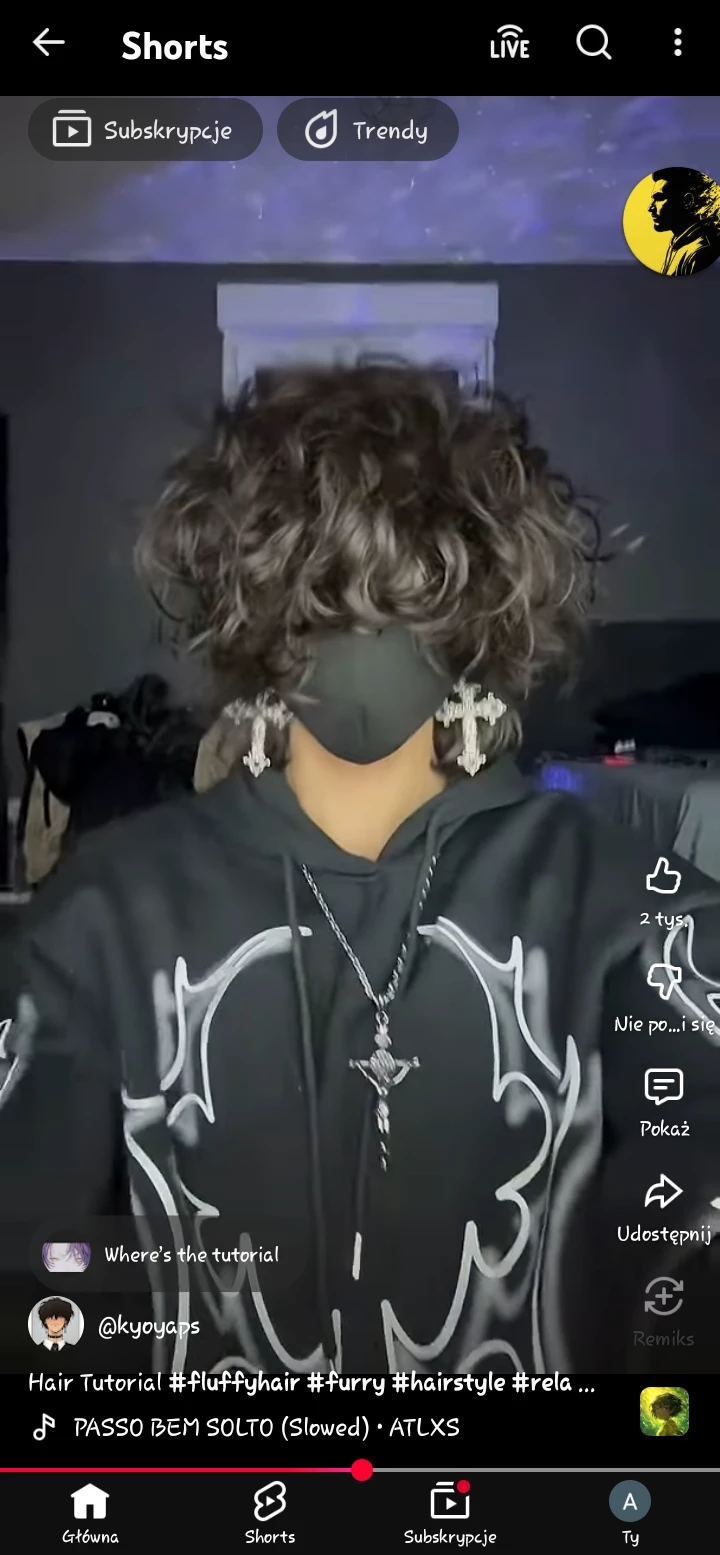Screen dimensions: 720x1555
Task: Tap the sound cover thumbnail
Action: pyautogui.click(x=664, y=1411)
